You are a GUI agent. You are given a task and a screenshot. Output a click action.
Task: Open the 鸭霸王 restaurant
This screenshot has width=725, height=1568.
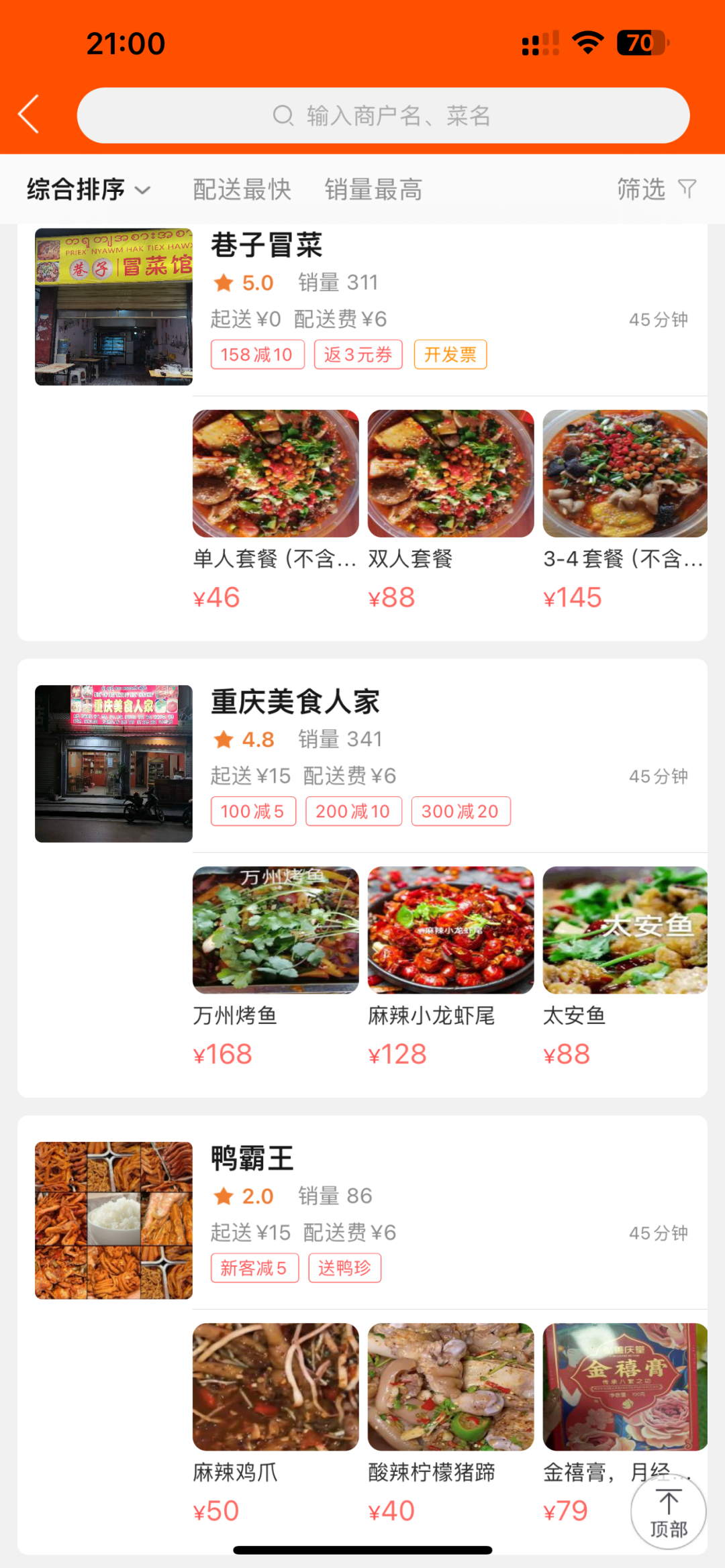pos(252,1159)
